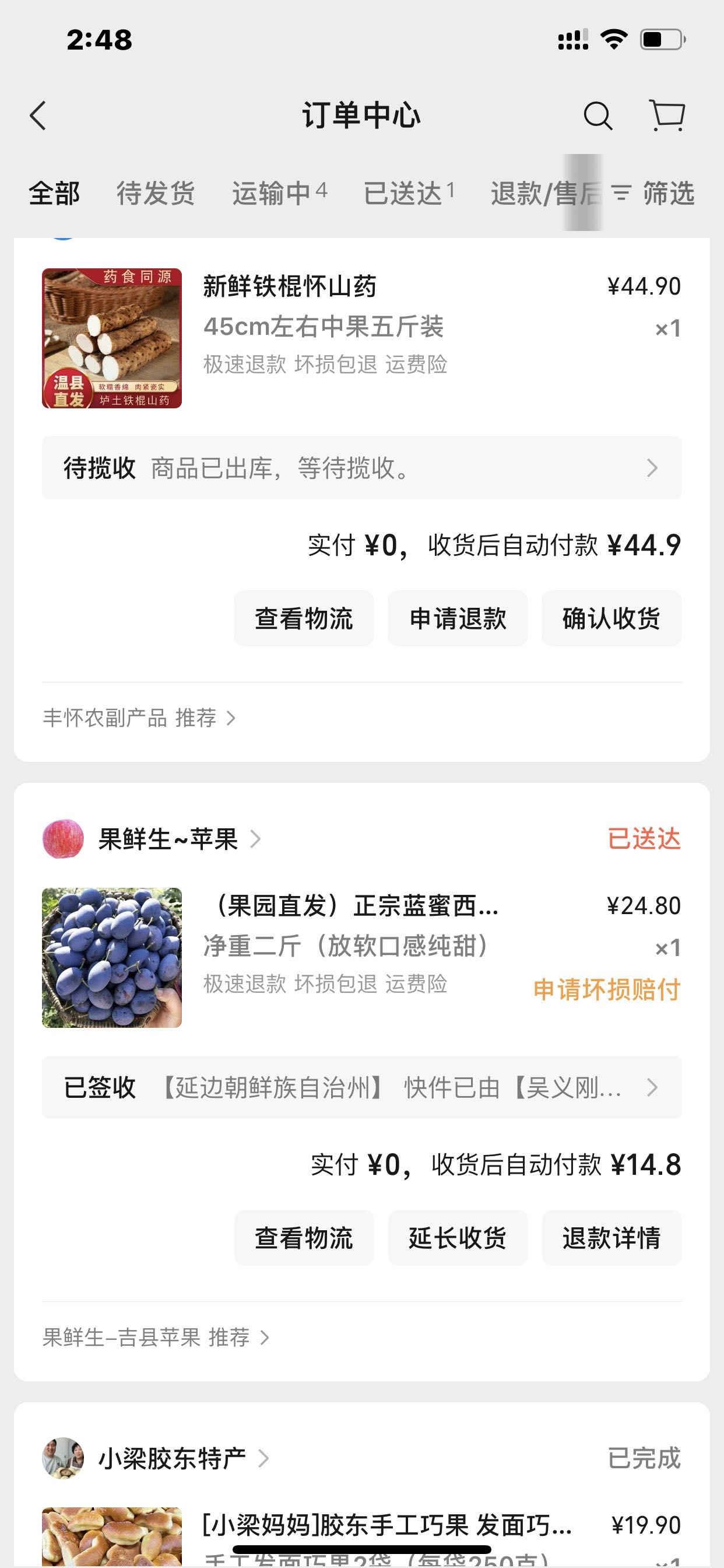This screenshot has height=1568, width=724.
Task: Confirm receipt with 确认收货
Action: (611, 618)
